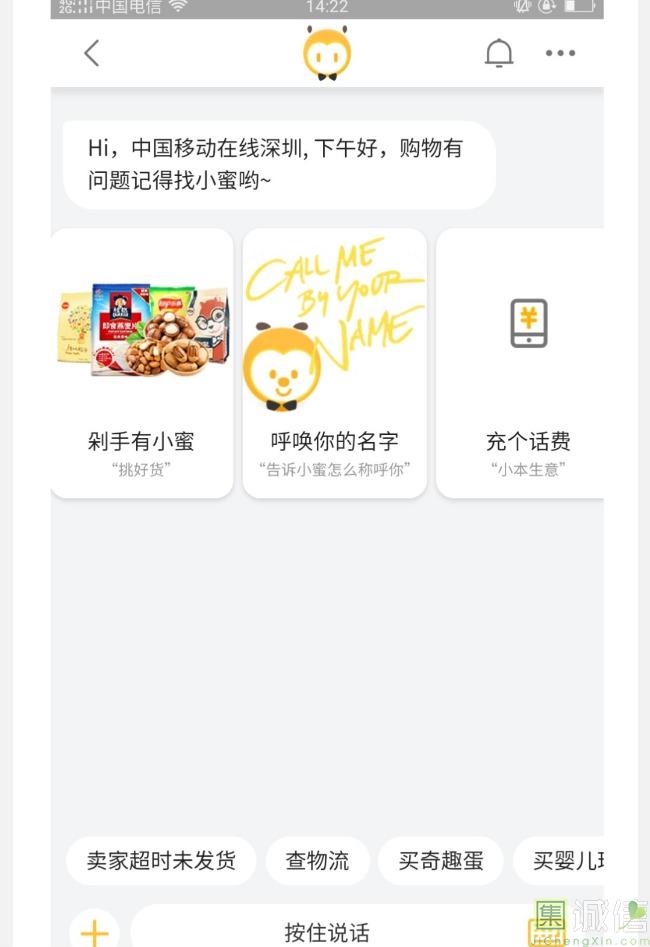Choose the 买奇趣蛋 chip
Screen dimensions: 650x947
440,861
